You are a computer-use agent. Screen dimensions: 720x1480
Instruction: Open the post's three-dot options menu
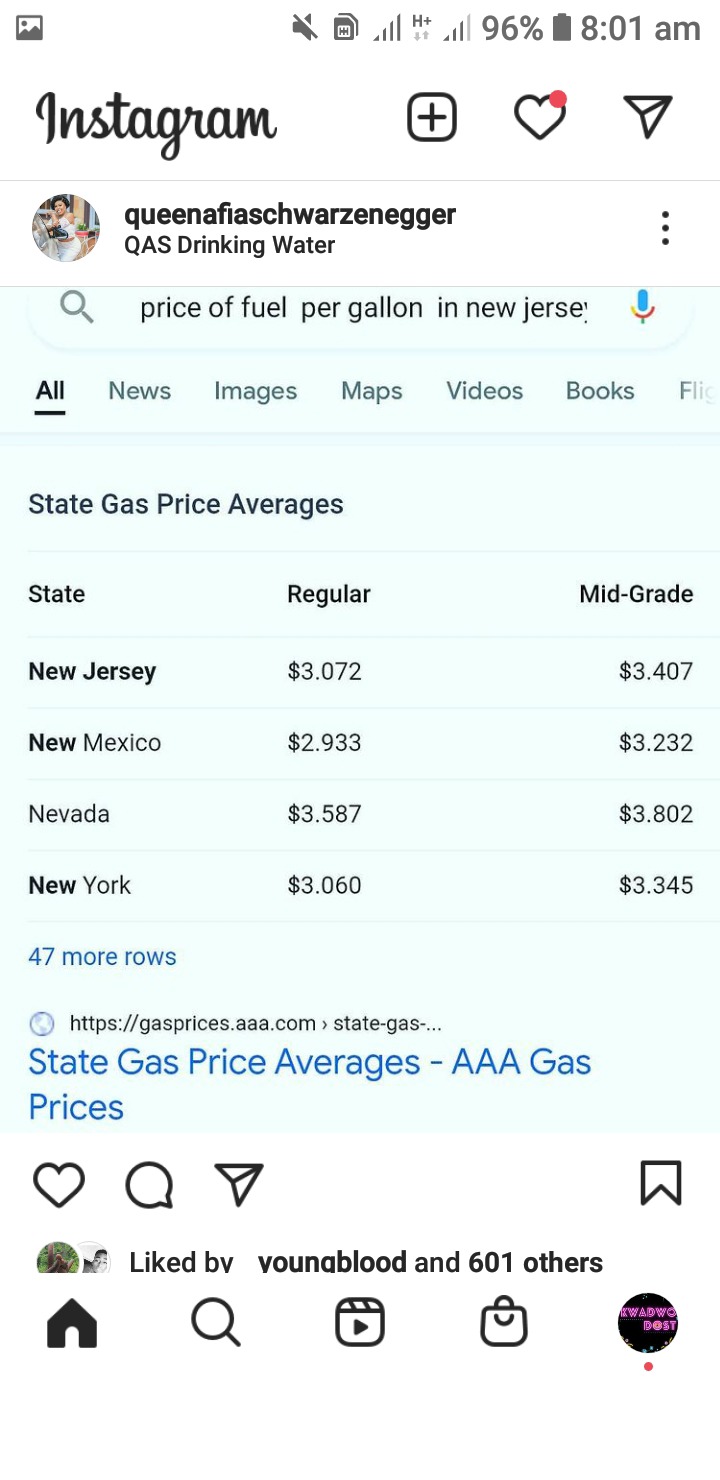tap(665, 228)
